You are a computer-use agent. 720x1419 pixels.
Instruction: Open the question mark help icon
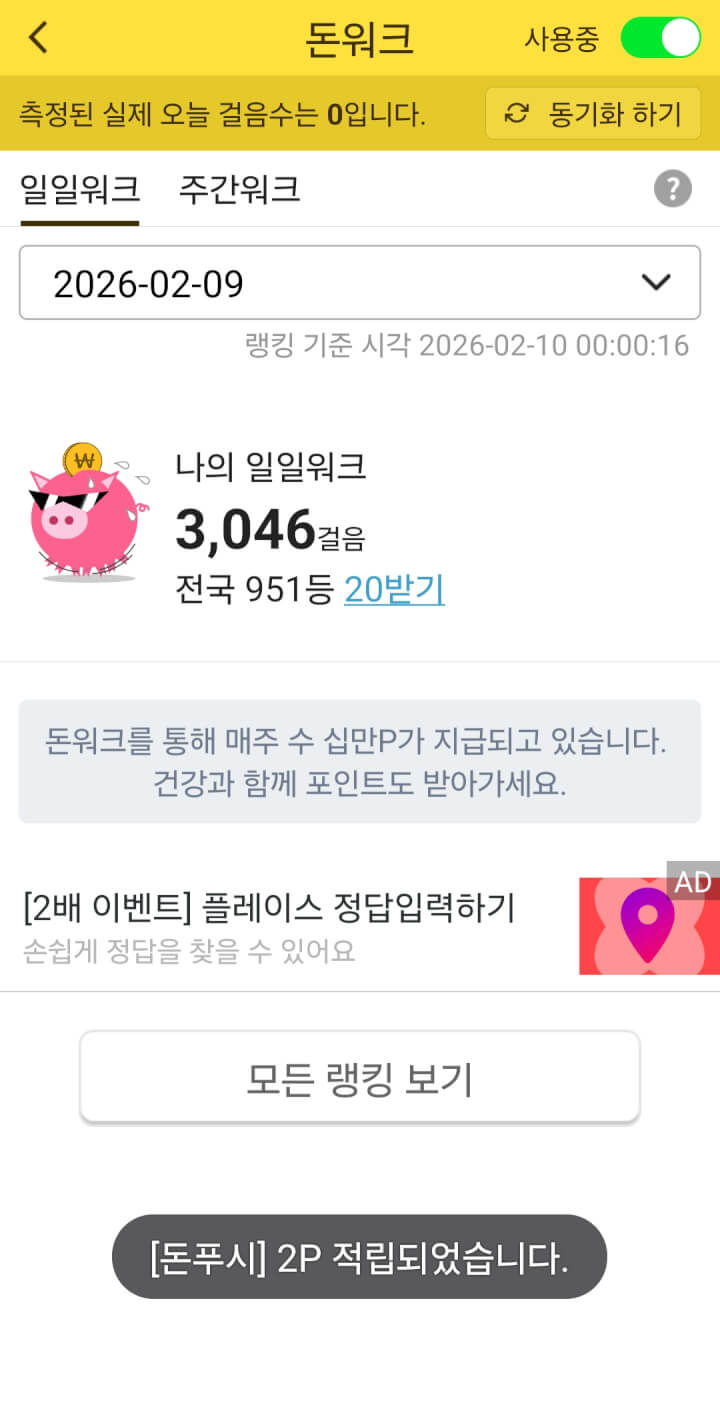click(x=673, y=189)
